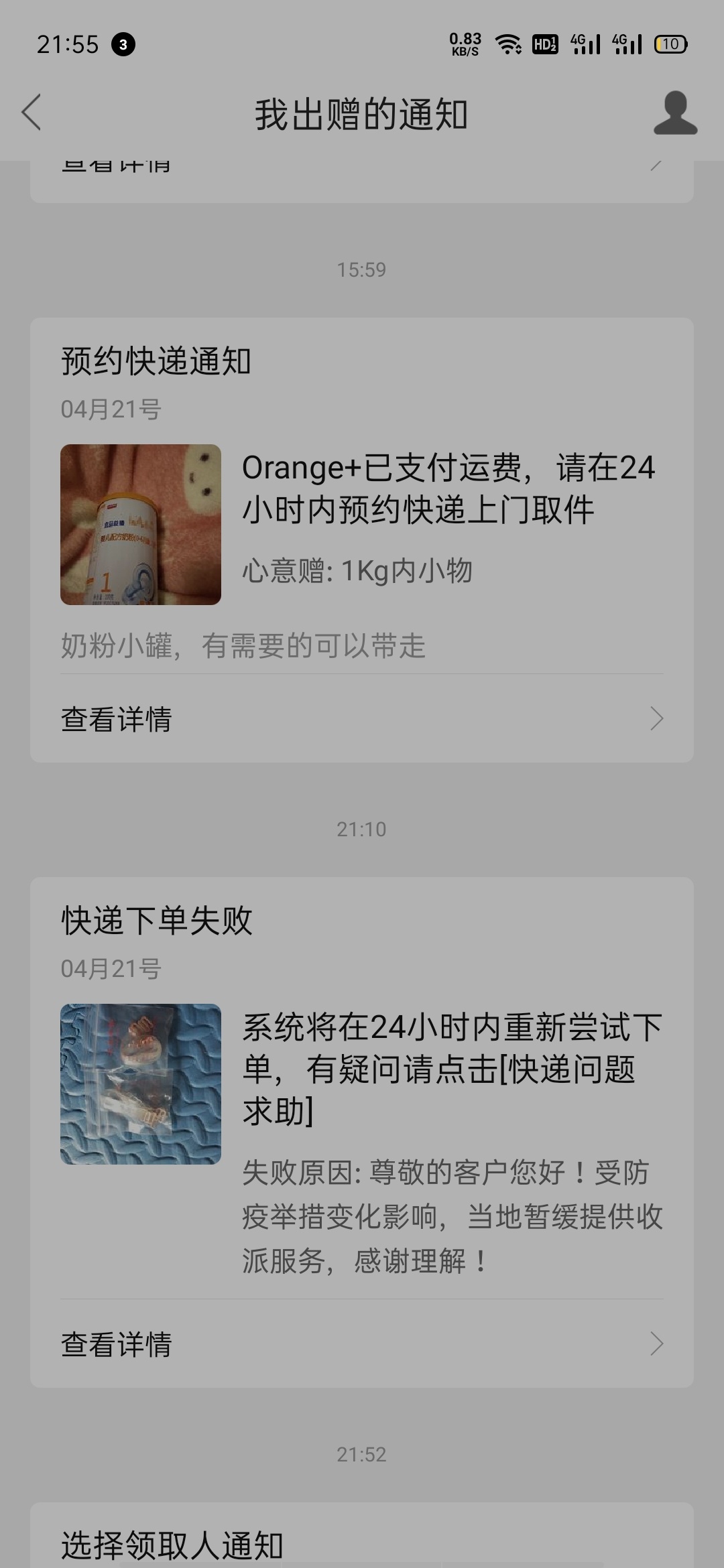View details of the 预约快递通知 notice
Image resolution: width=724 pixels, height=1568 pixels.
(362, 719)
